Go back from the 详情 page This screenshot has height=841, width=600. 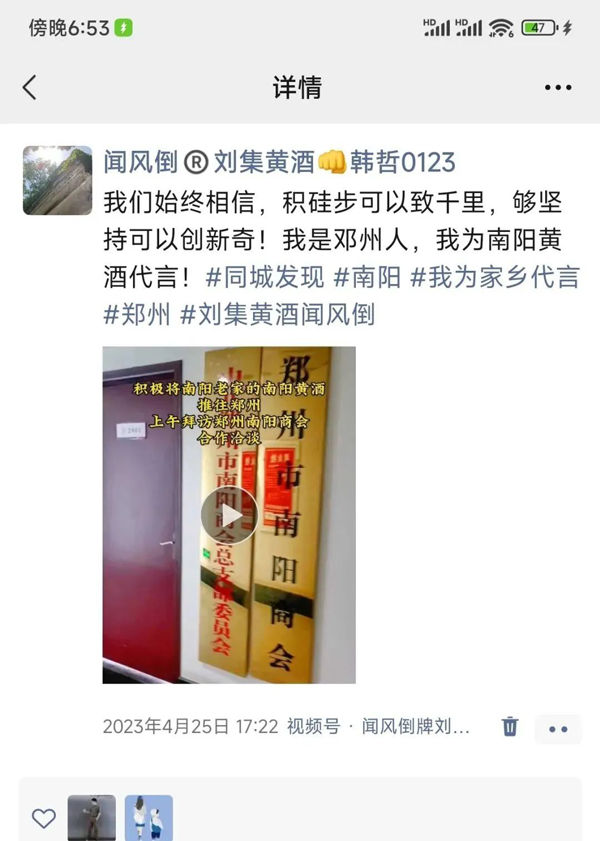point(29,88)
